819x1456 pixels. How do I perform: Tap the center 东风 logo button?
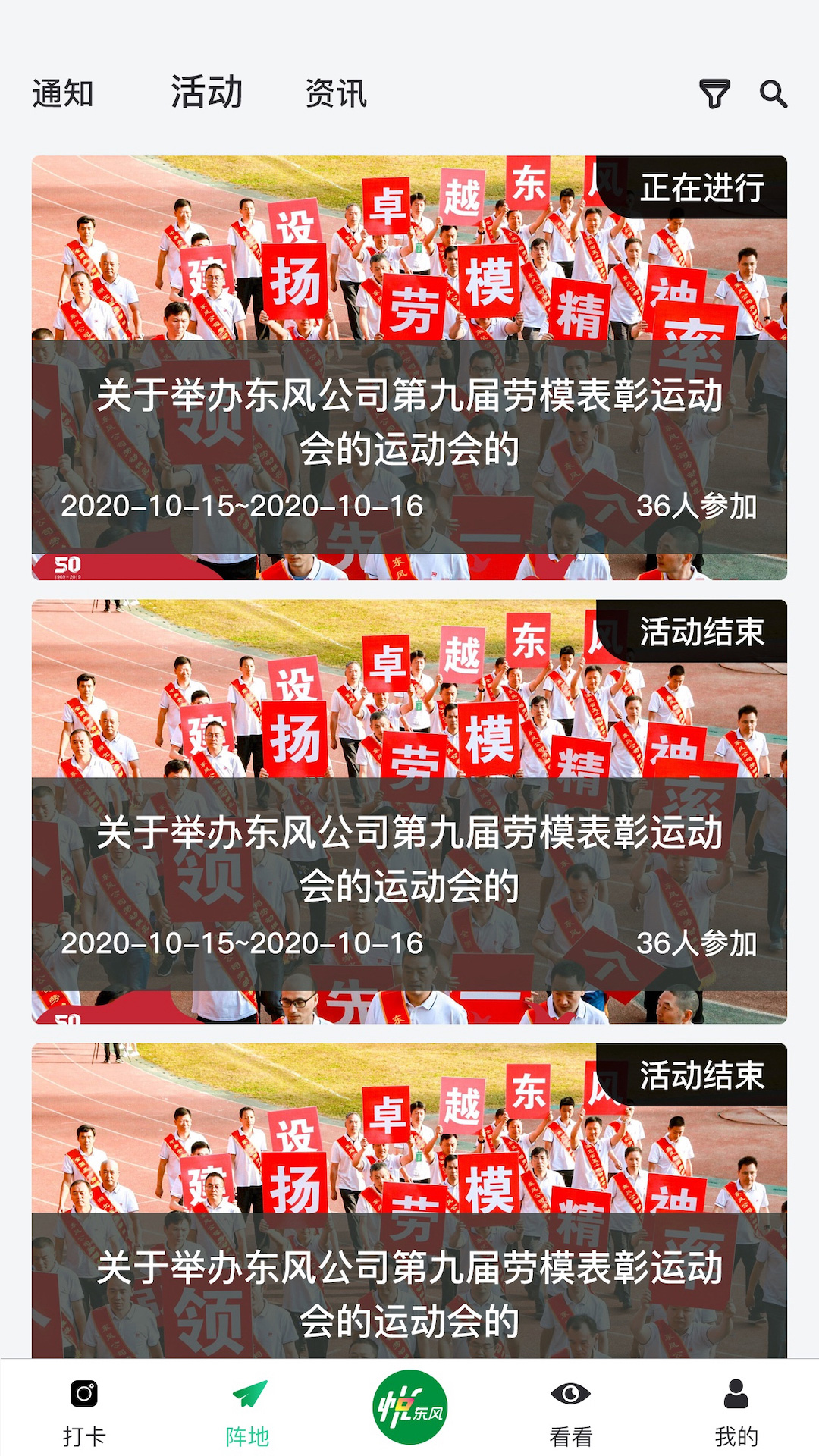tap(410, 1407)
